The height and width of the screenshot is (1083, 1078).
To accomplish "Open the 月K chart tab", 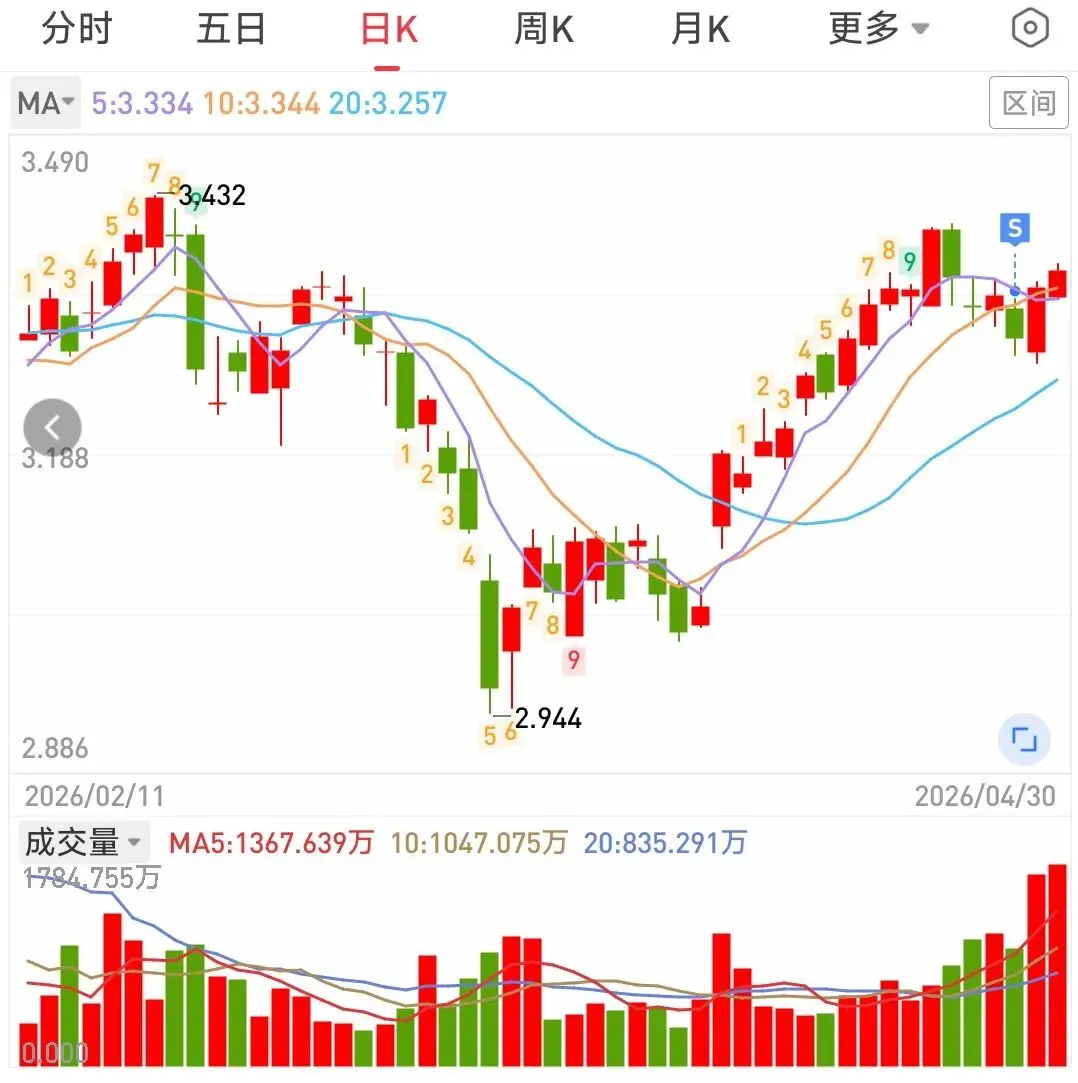I will 700,30.
